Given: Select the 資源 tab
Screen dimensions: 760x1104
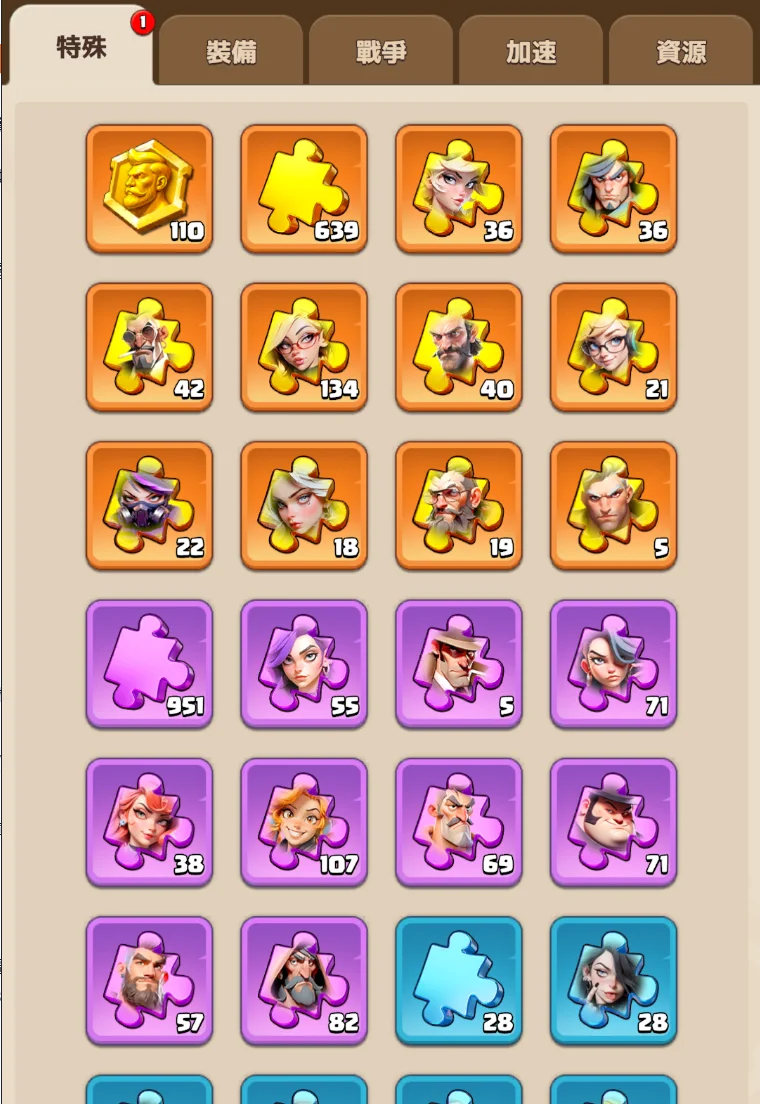Looking at the screenshot, I should 681,50.
